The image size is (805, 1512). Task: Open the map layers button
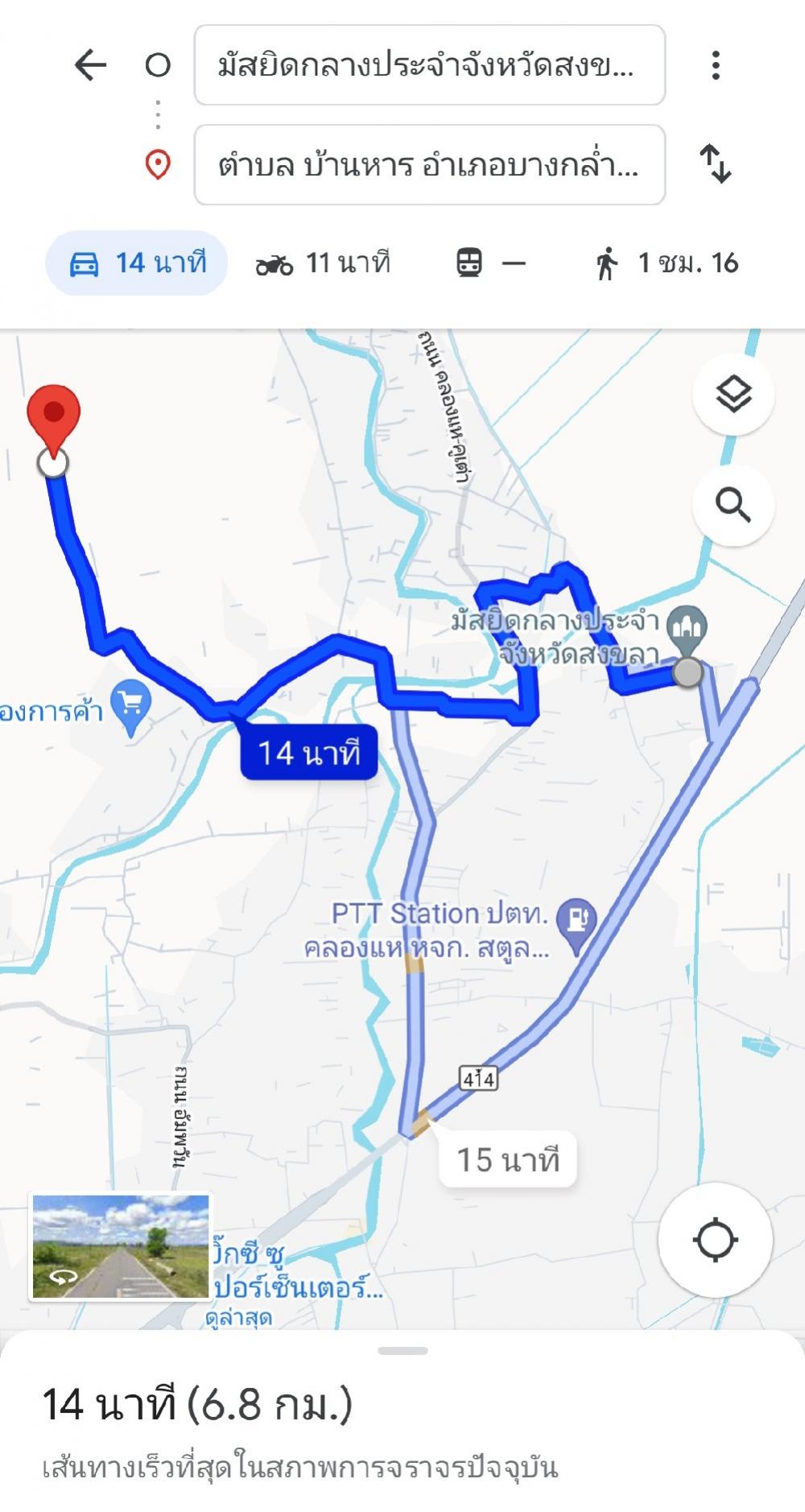pyautogui.click(x=733, y=395)
